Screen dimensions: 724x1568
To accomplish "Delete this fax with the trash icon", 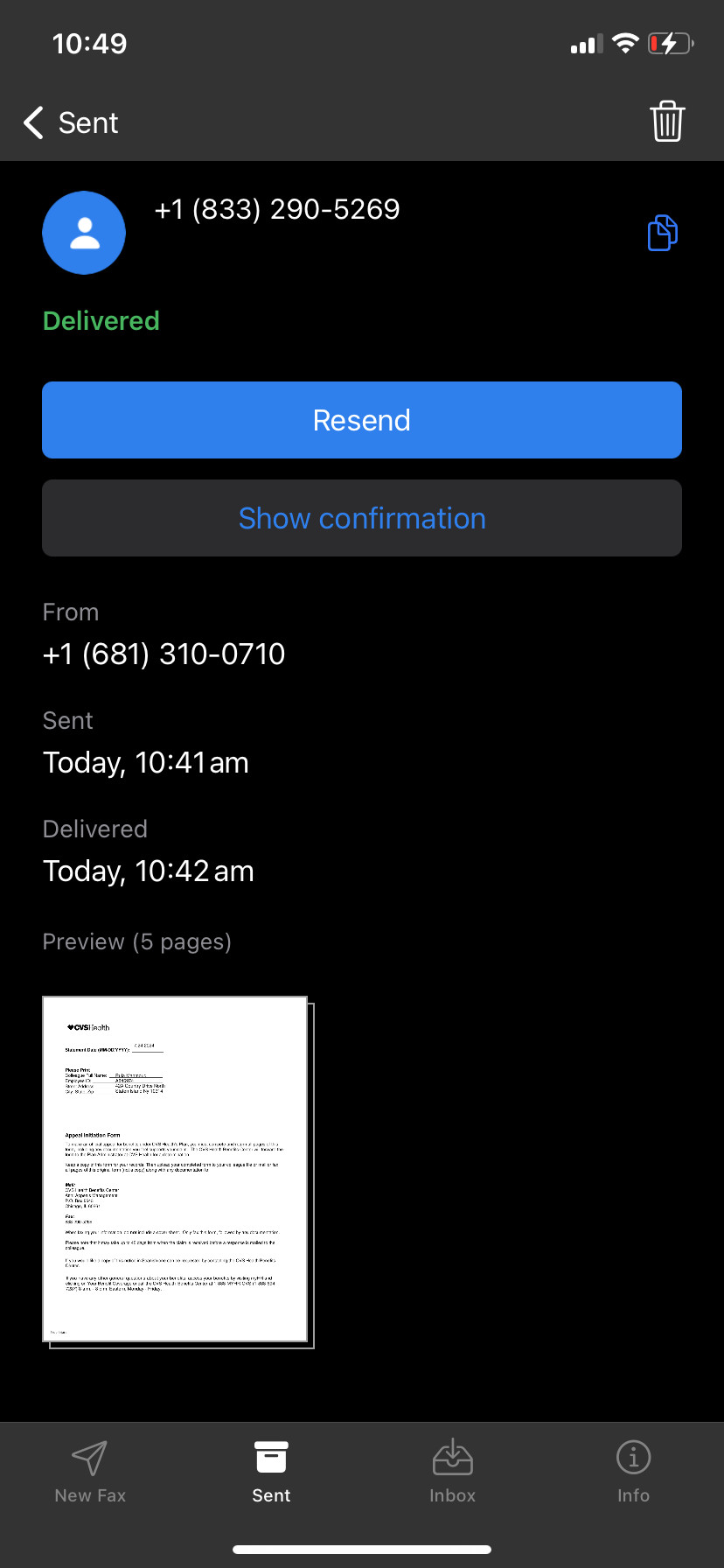I will tap(667, 122).
